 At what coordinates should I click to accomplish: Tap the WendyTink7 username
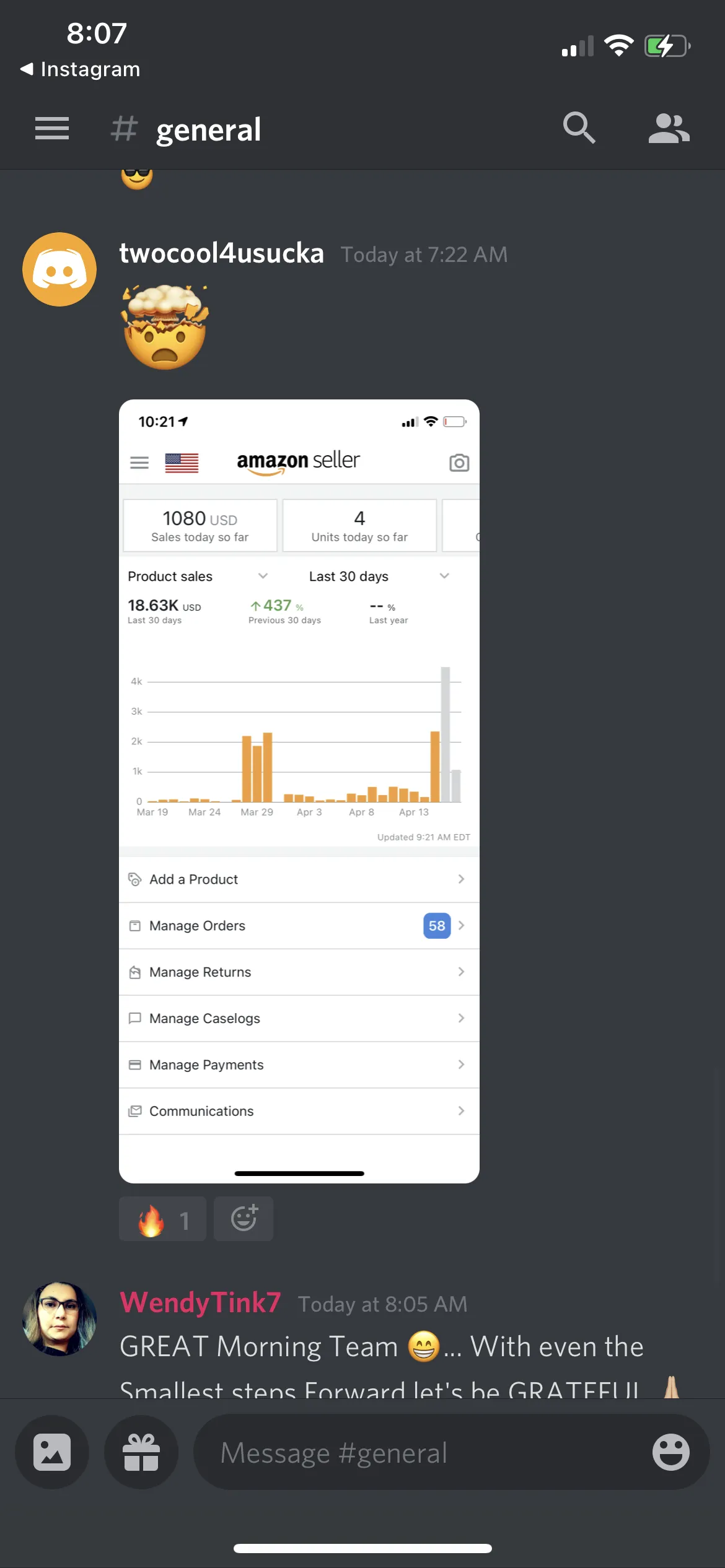point(200,1302)
